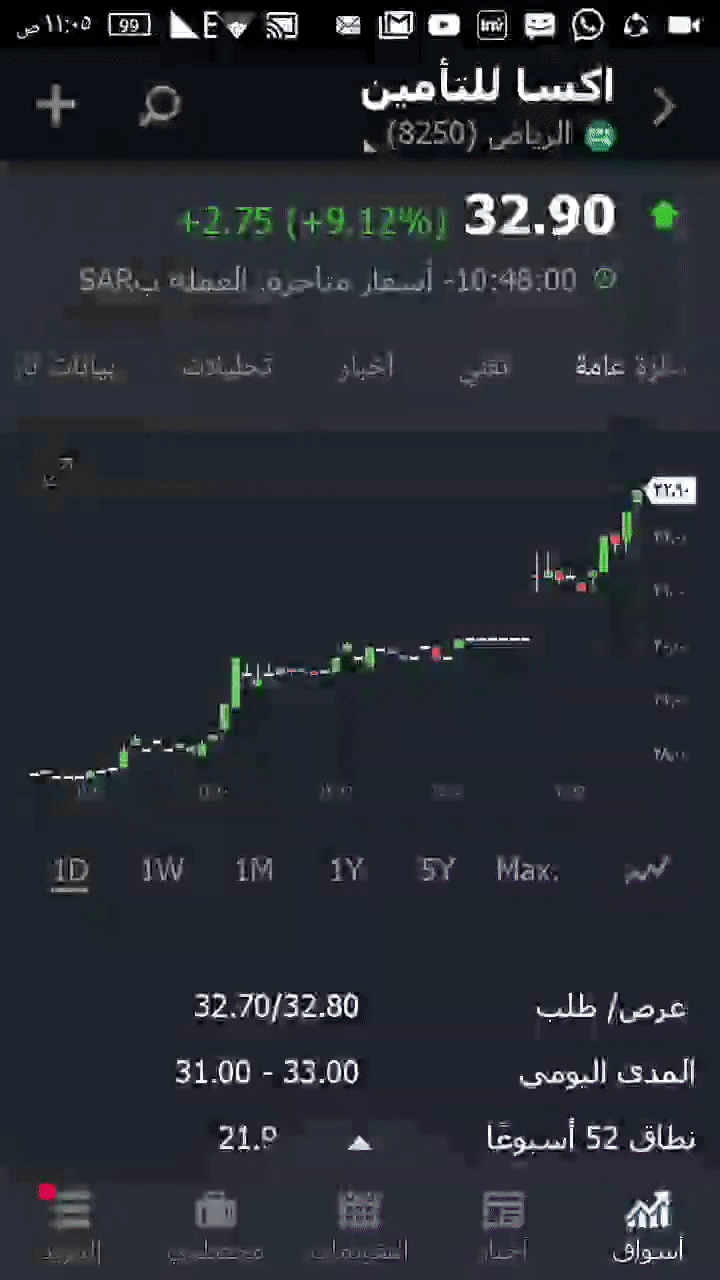Change chart range to 1M
Viewport: 720px width, 1280px height.
point(254,871)
